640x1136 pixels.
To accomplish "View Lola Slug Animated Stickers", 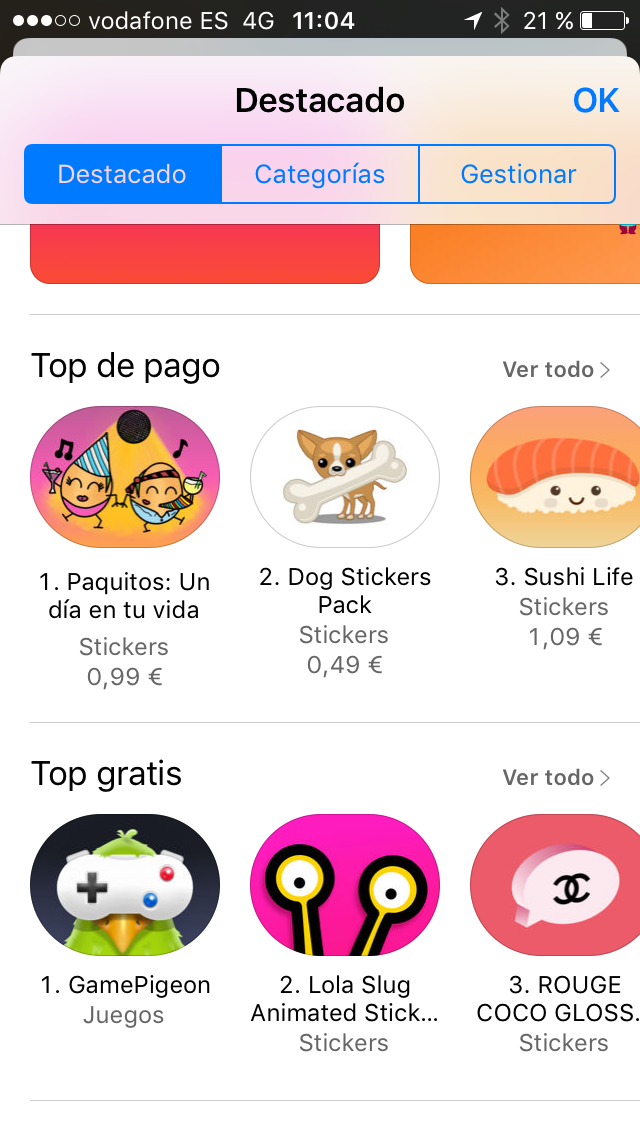I will pos(345,885).
